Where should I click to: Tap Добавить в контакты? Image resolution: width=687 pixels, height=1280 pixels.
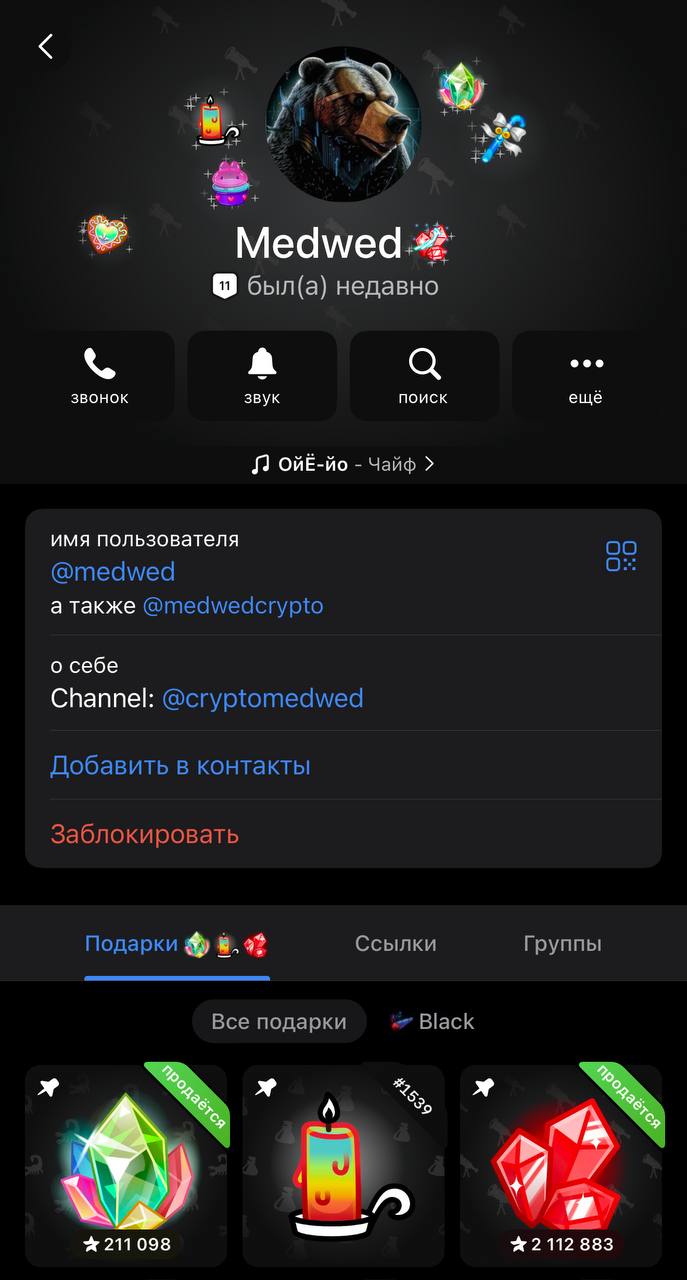(180, 766)
